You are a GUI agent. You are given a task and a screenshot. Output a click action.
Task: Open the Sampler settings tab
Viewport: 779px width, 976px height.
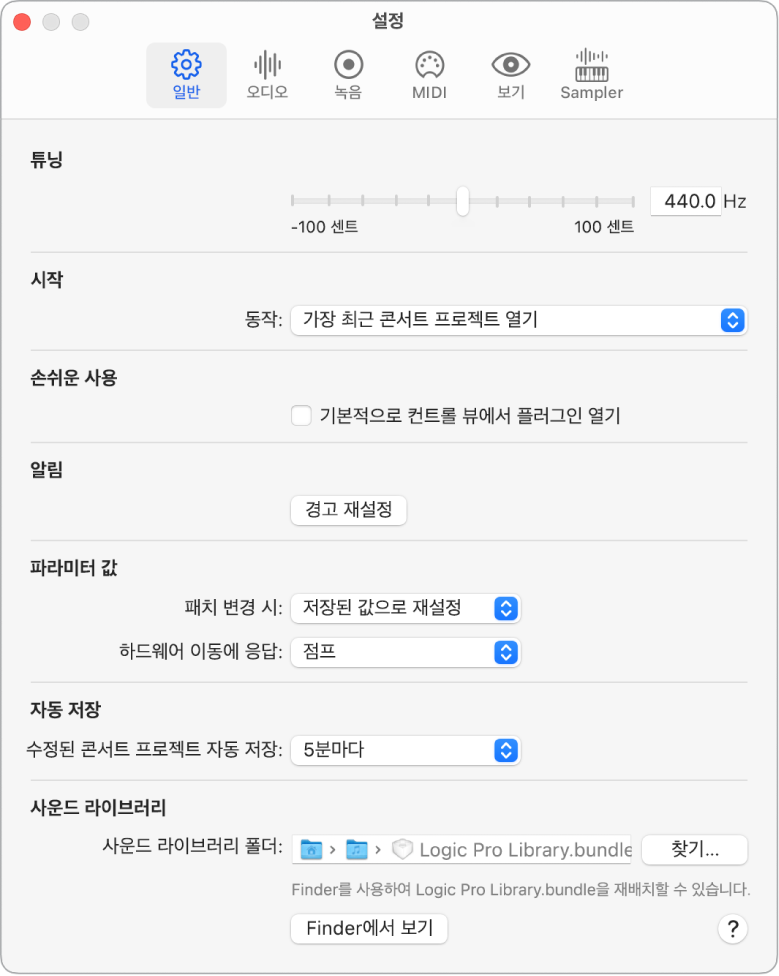click(591, 76)
